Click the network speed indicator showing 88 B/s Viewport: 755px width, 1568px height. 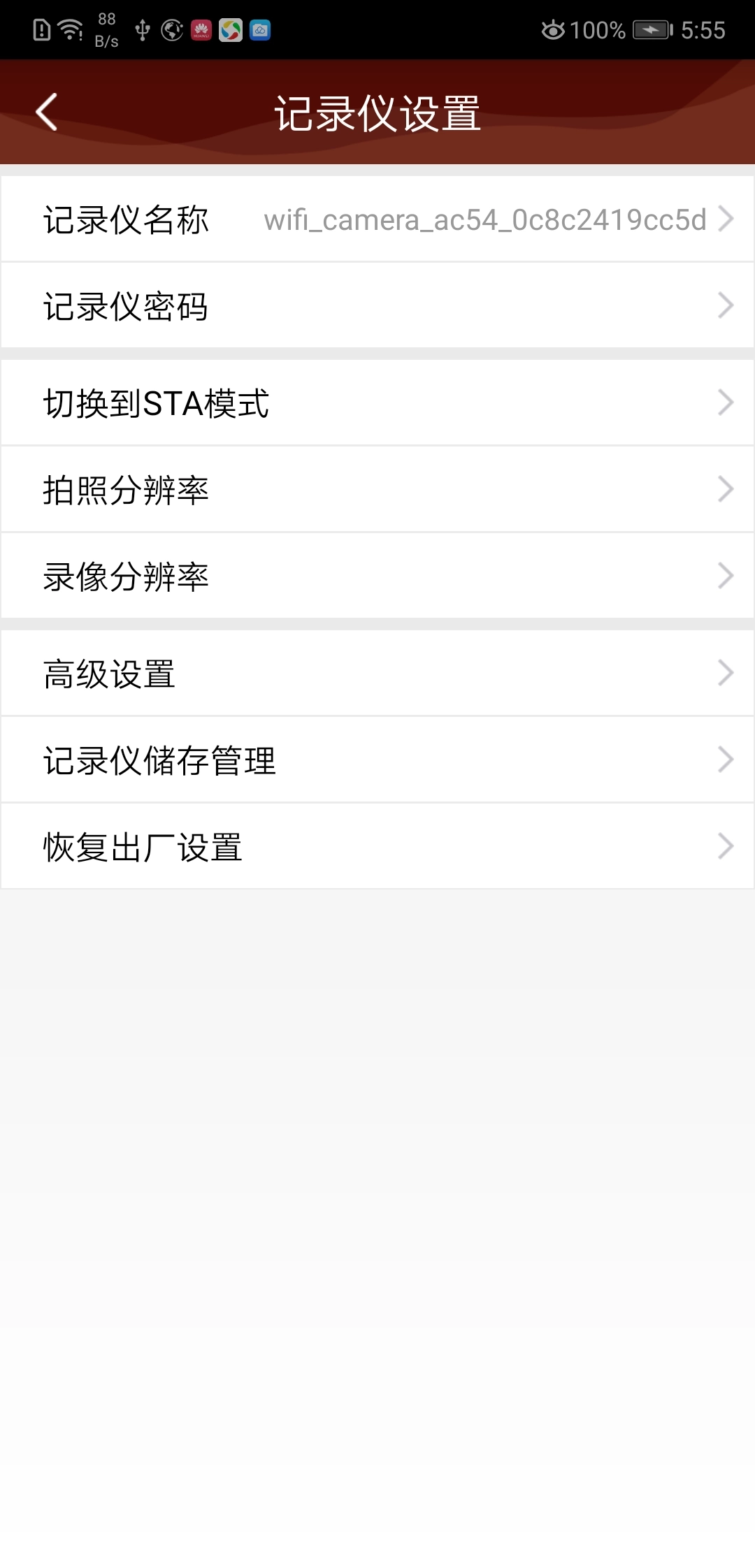pos(106,28)
